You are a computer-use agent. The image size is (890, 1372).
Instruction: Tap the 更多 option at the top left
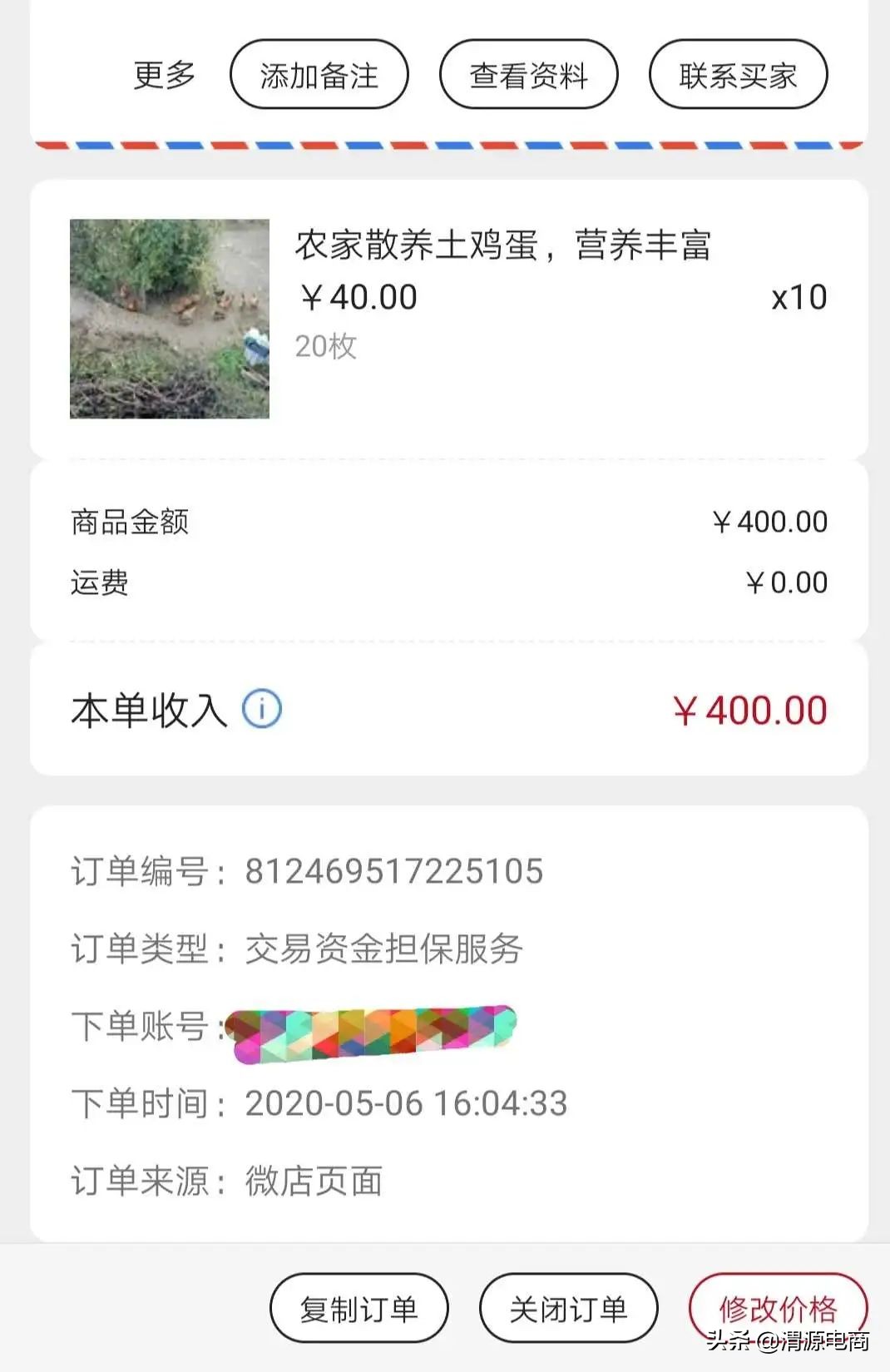tap(163, 74)
